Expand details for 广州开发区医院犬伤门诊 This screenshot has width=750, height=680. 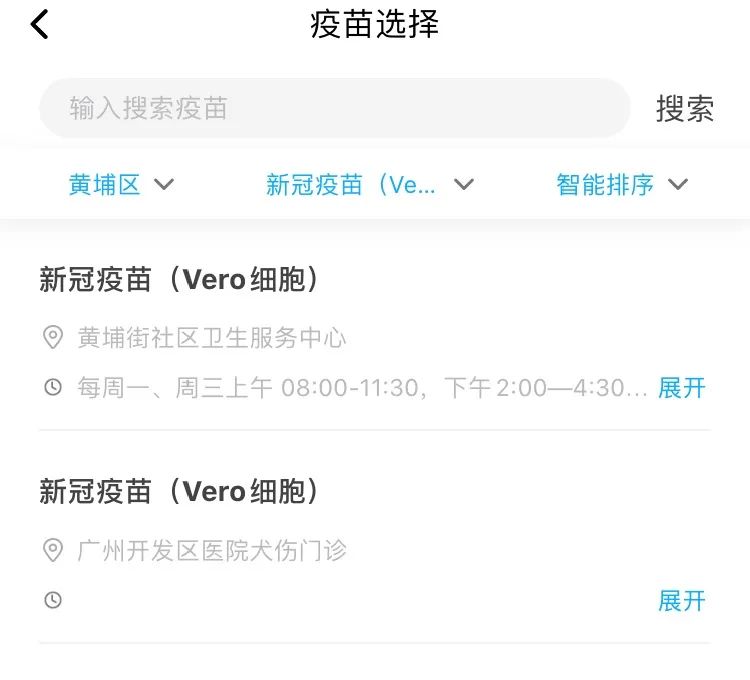681,601
